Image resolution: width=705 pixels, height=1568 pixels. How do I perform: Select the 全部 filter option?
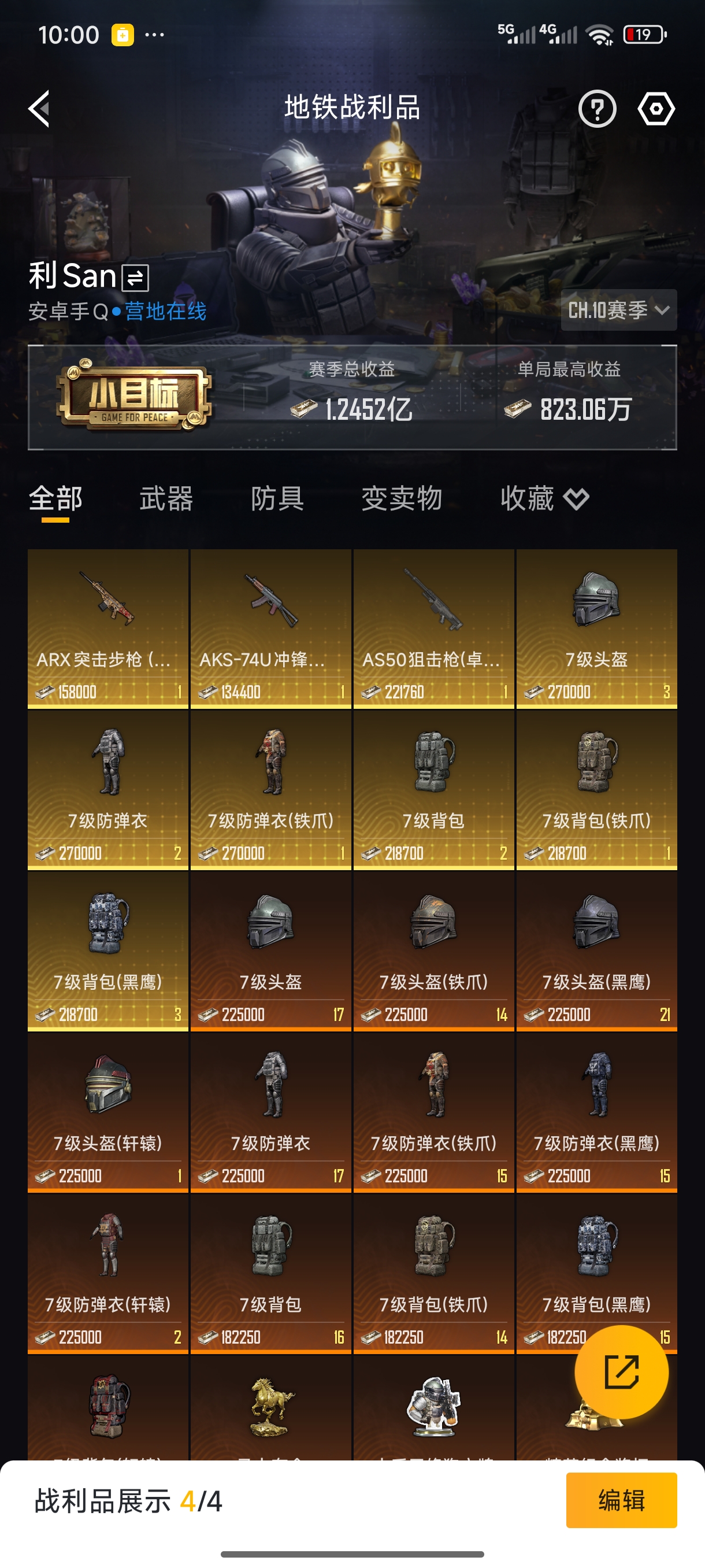[x=54, y=498]
